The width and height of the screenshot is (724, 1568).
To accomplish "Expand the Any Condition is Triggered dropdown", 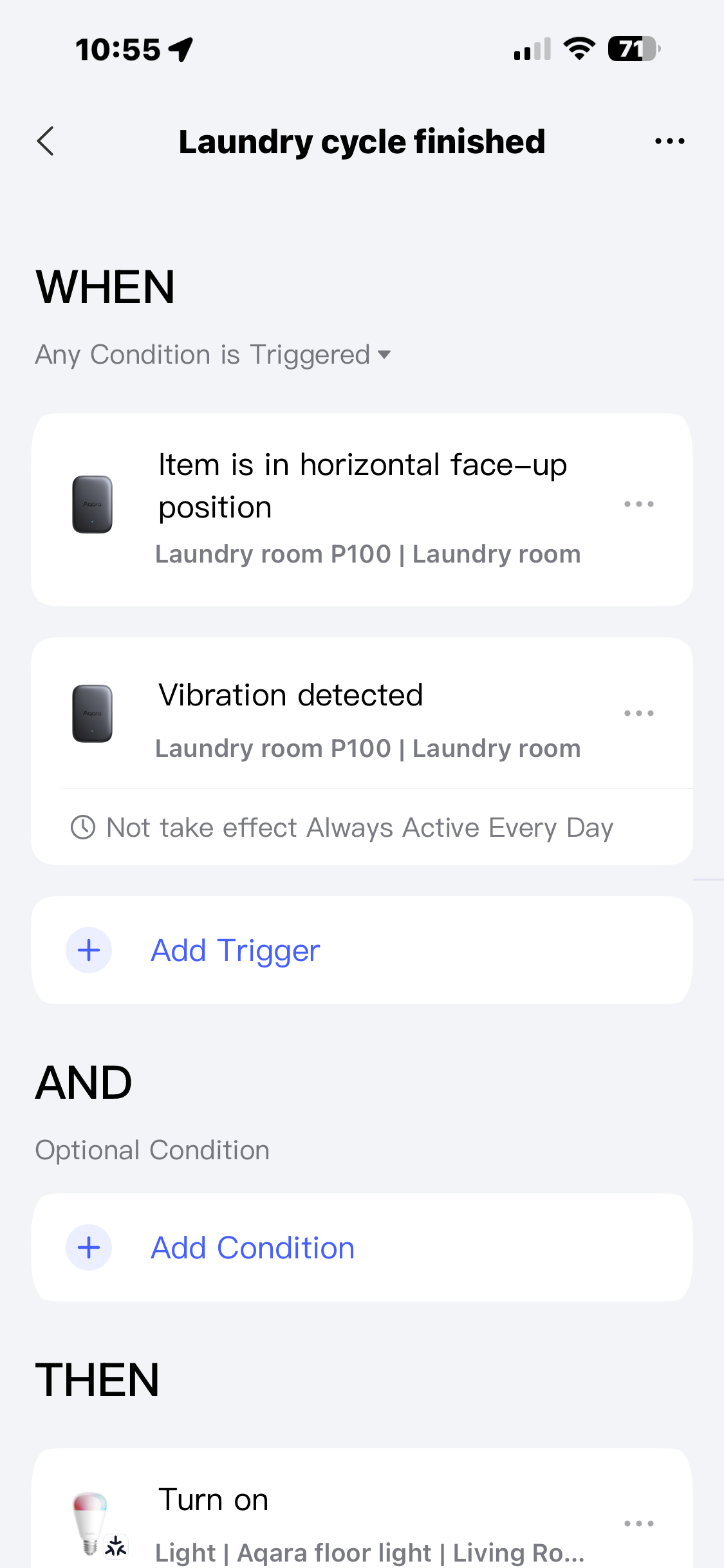I will 213,355.
